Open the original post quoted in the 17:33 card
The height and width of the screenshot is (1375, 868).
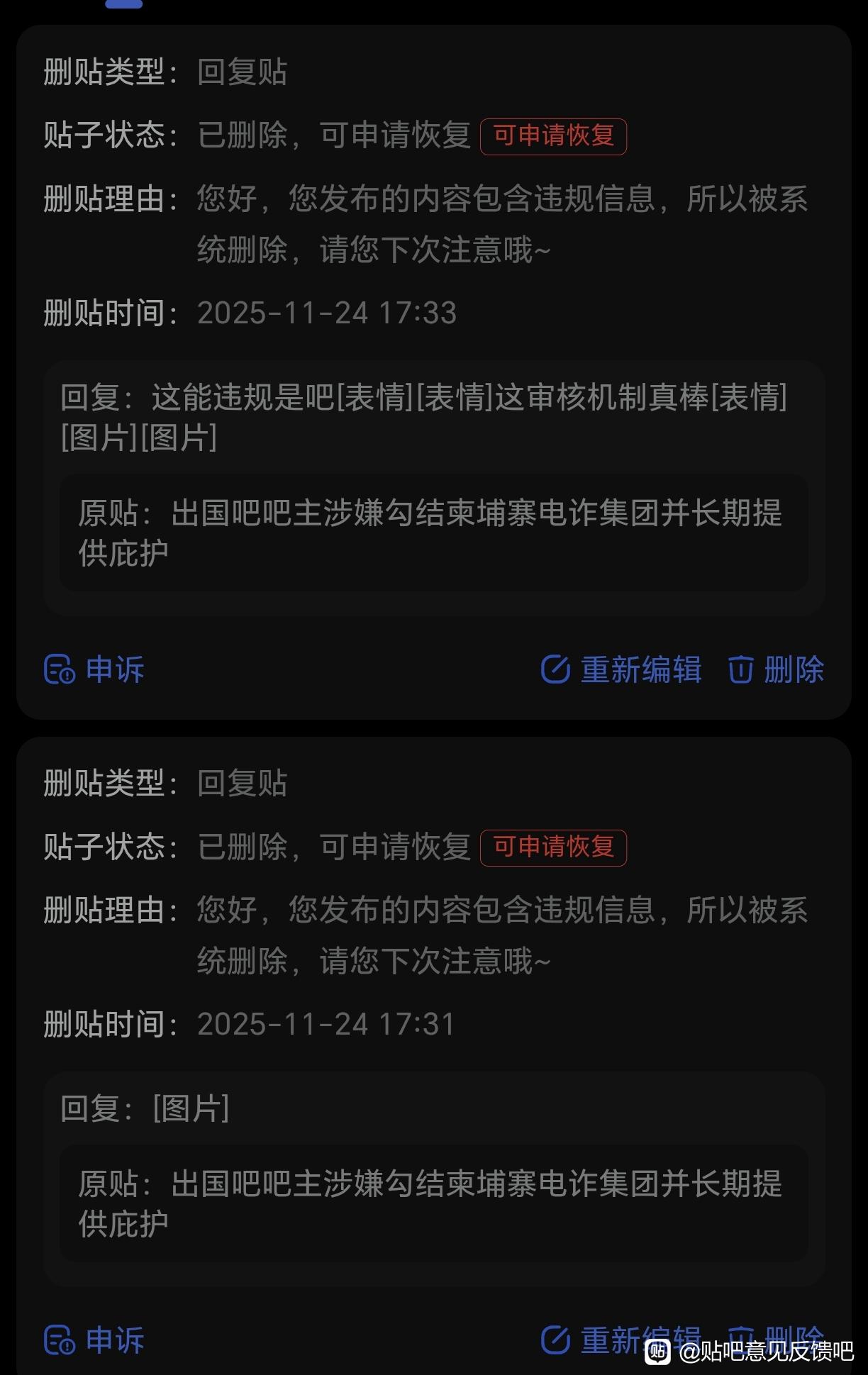433,533
